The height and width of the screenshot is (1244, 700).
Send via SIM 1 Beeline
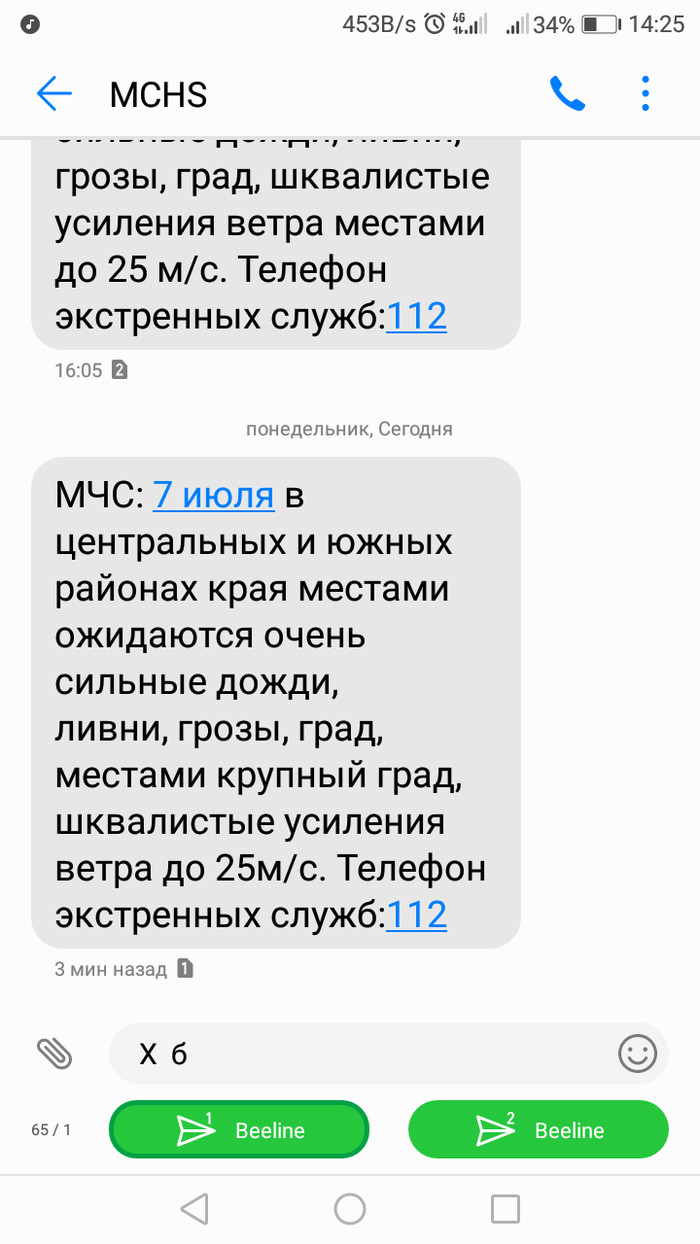[x=239, y=1130]
